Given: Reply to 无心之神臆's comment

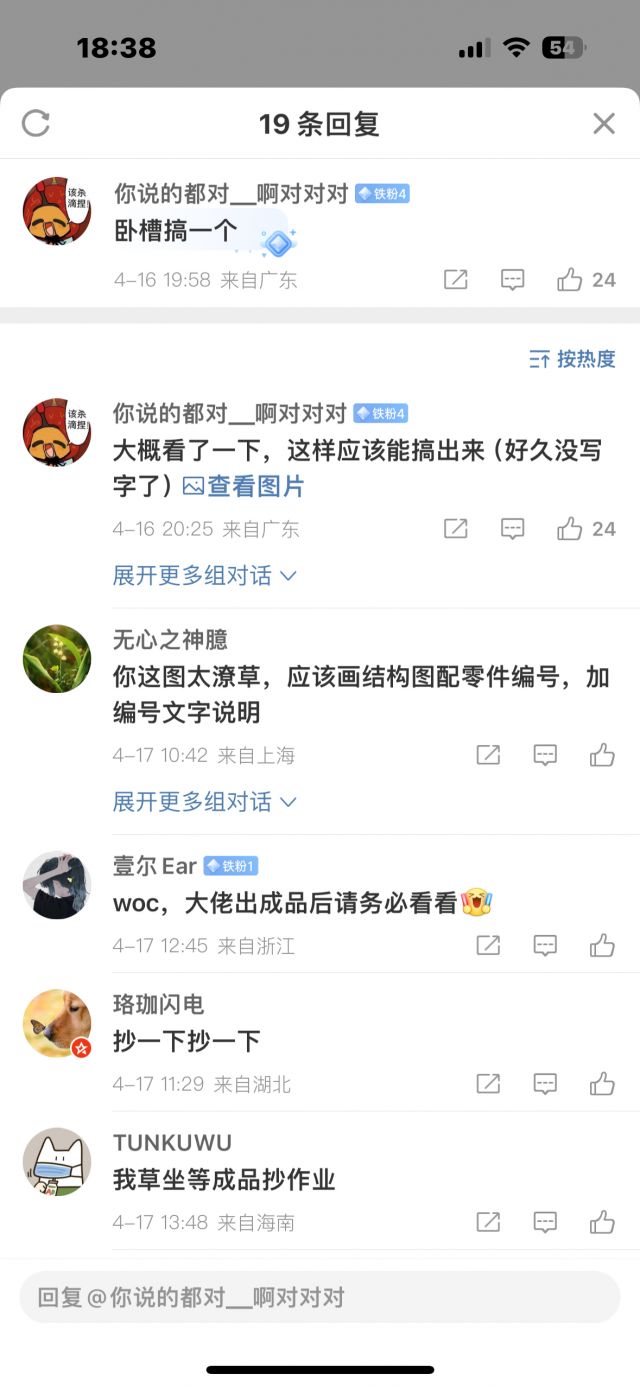Looking at the screenshot, I should click(x=545, y=755).
